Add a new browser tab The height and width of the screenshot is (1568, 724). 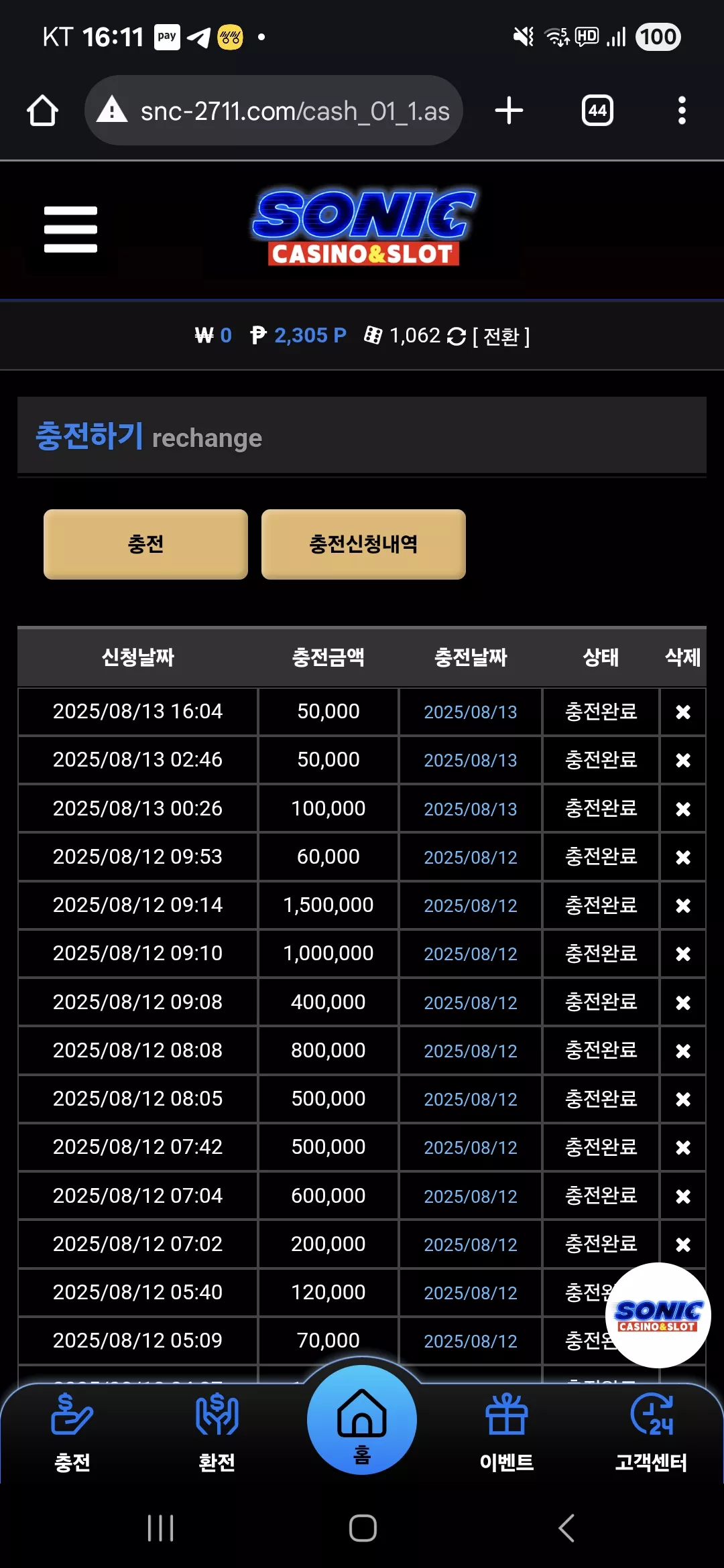click(x=509, y=111)
